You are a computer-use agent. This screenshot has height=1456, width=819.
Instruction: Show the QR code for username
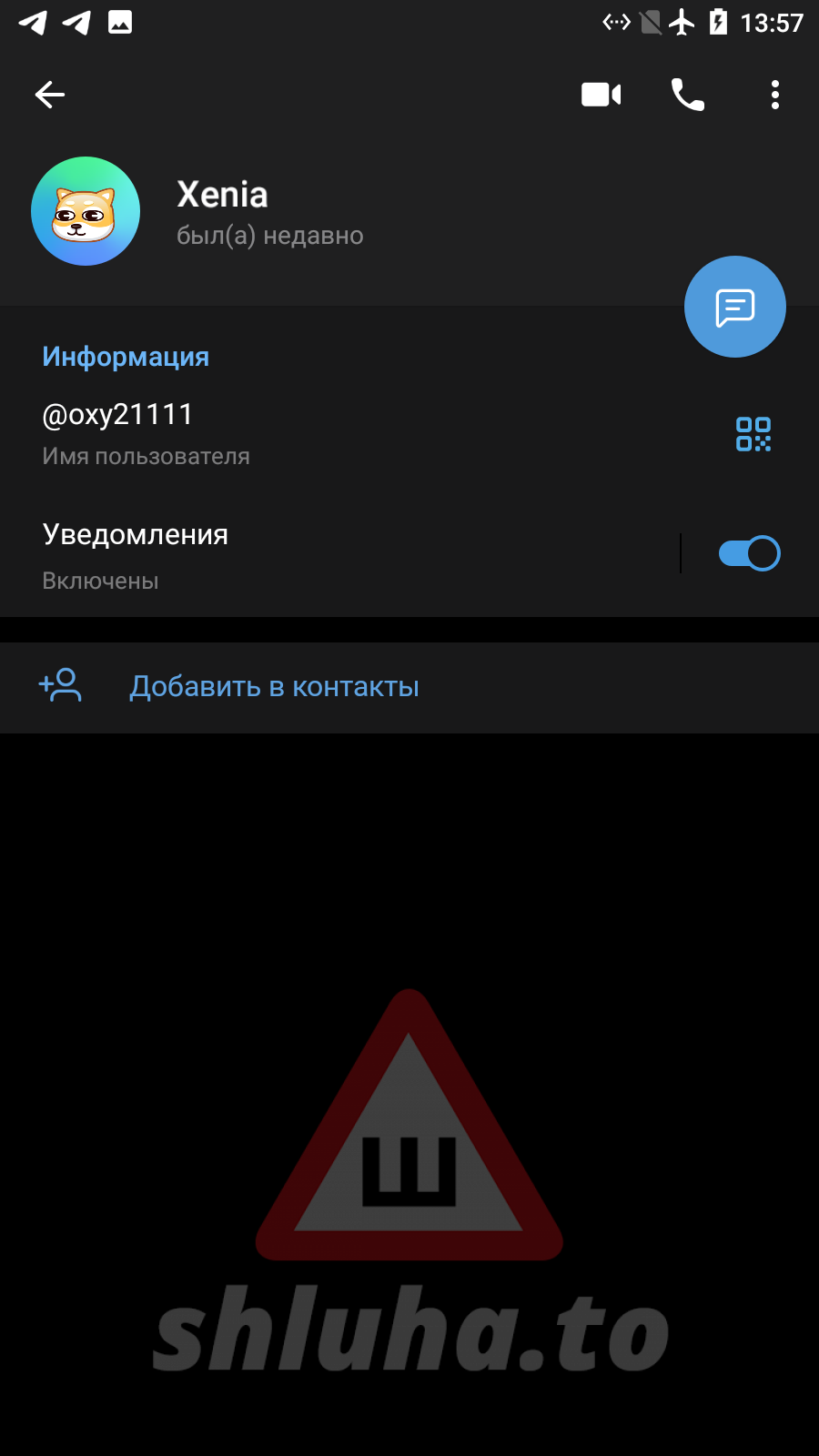pyautogui.click(x=753, y=434)
